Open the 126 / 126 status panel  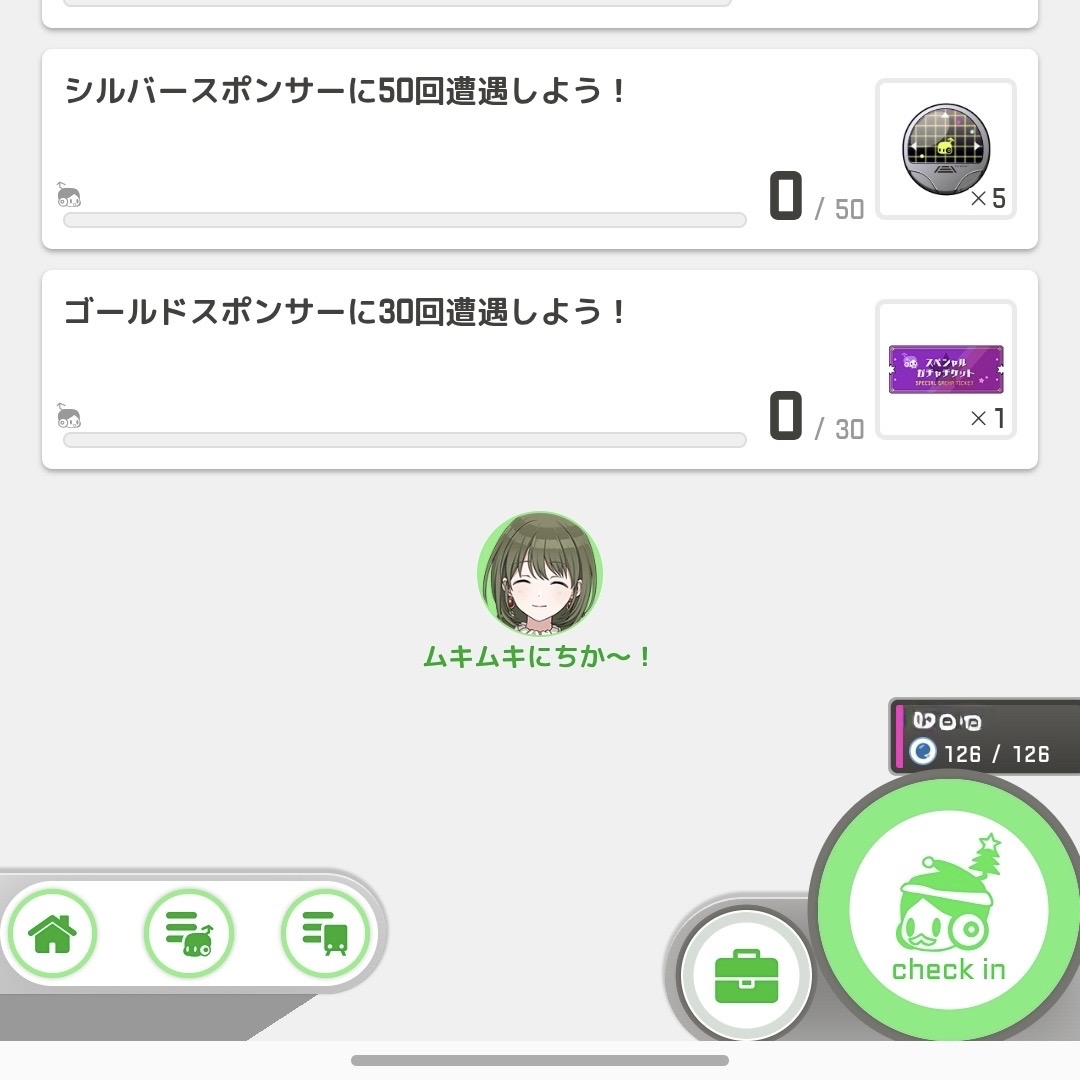986,738
